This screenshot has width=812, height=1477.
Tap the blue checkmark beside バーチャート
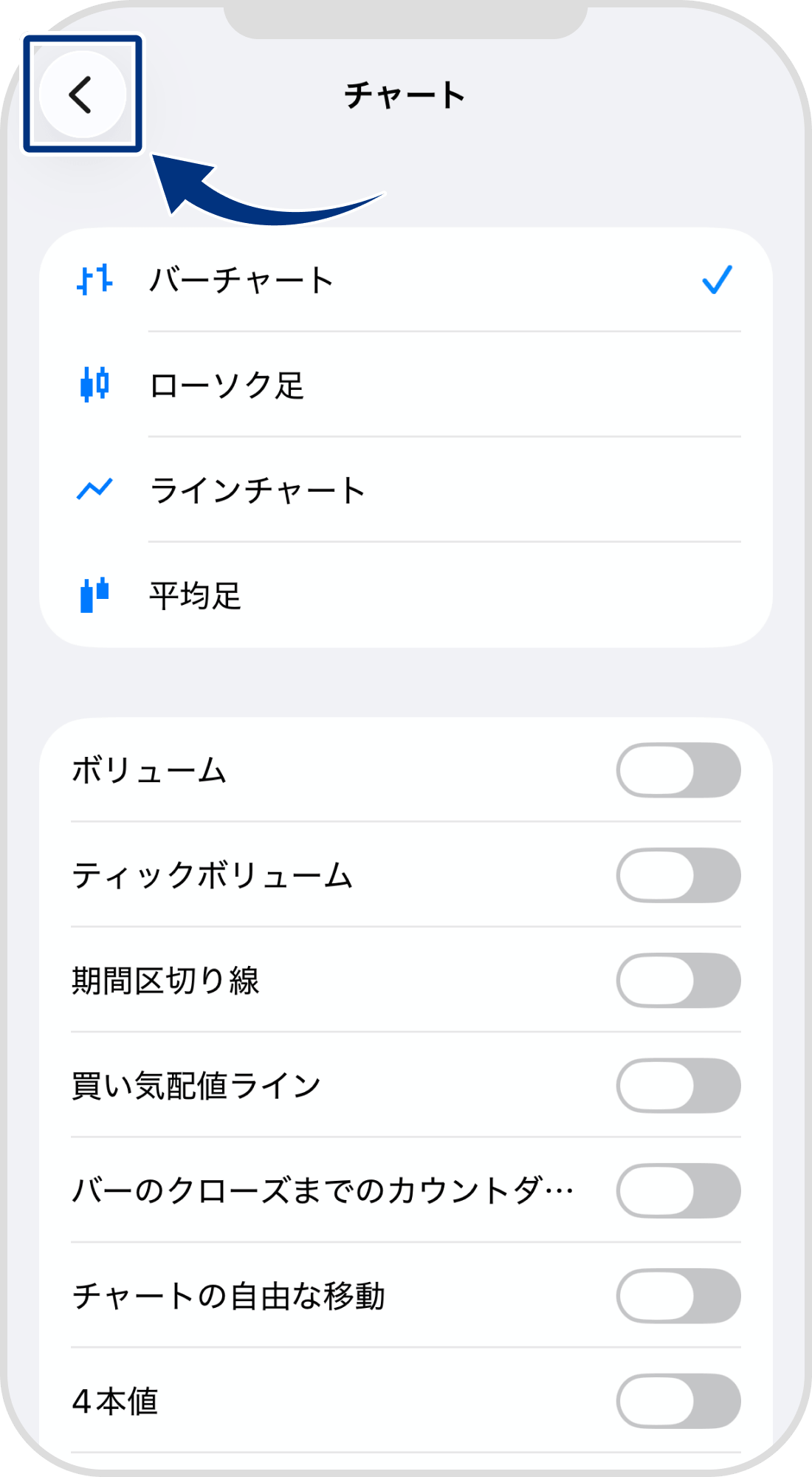716,281
